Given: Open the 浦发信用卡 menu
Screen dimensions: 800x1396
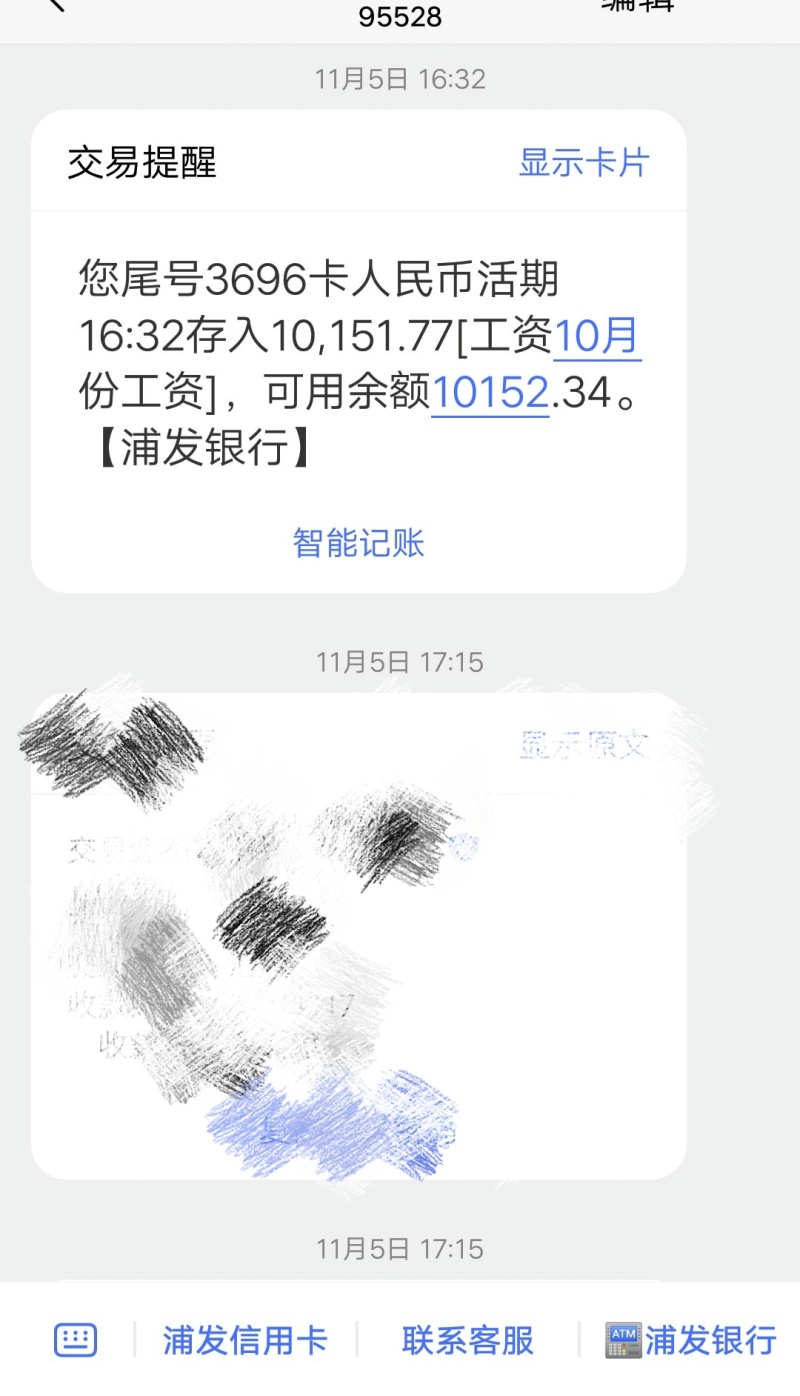Looking at the screenshot, I should click(x=245, y=1340).
